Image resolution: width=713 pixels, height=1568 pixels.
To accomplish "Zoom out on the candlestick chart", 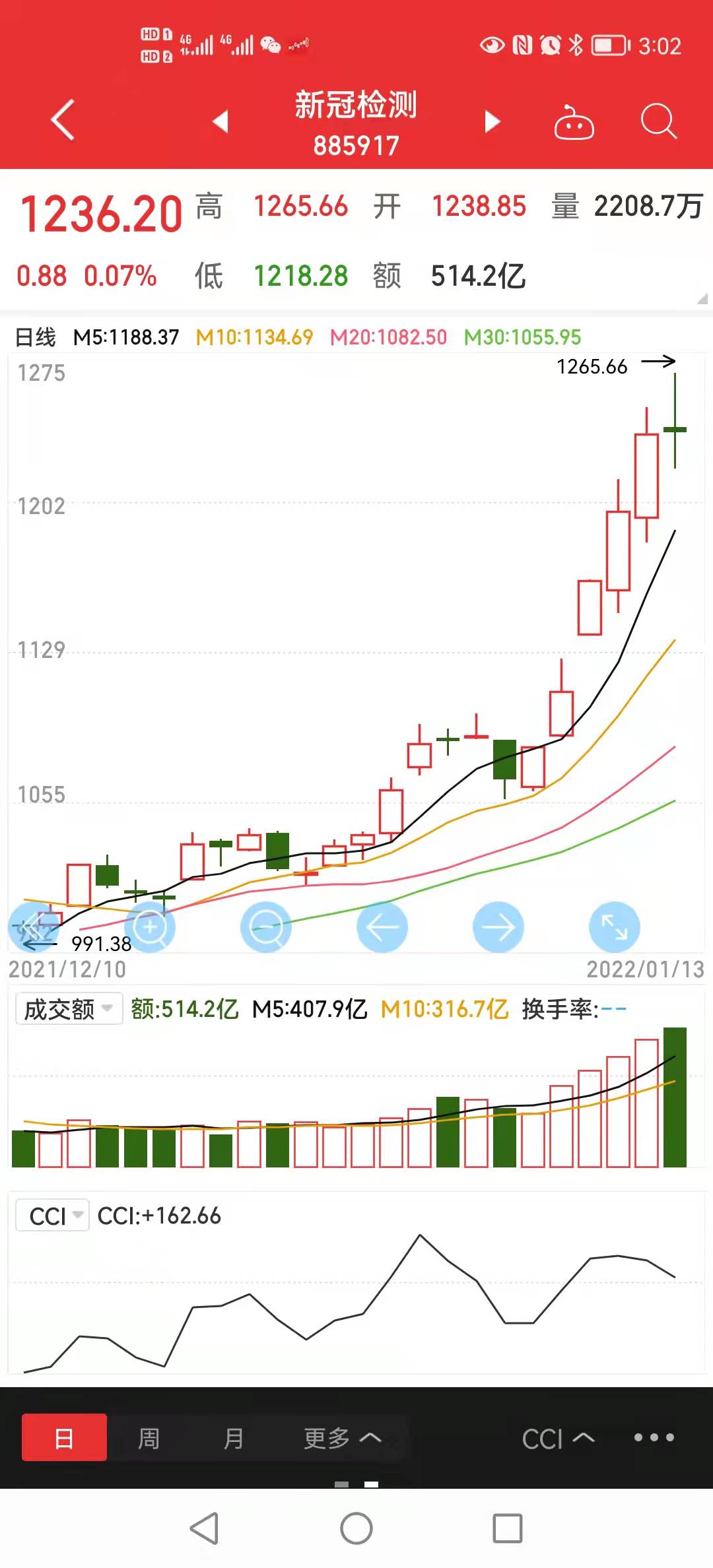I will pyautogui.click(x=266, y=927).
